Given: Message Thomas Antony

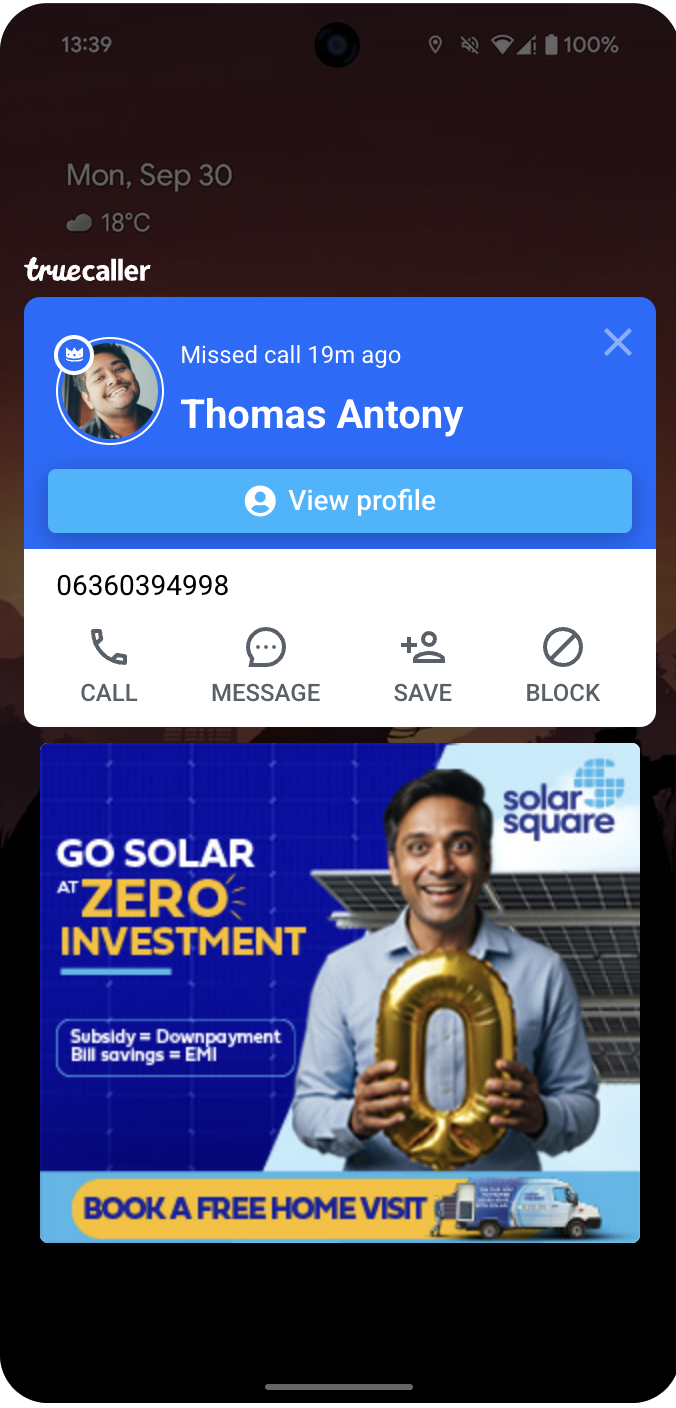Looking at the screenshot, I should point(266,666).
